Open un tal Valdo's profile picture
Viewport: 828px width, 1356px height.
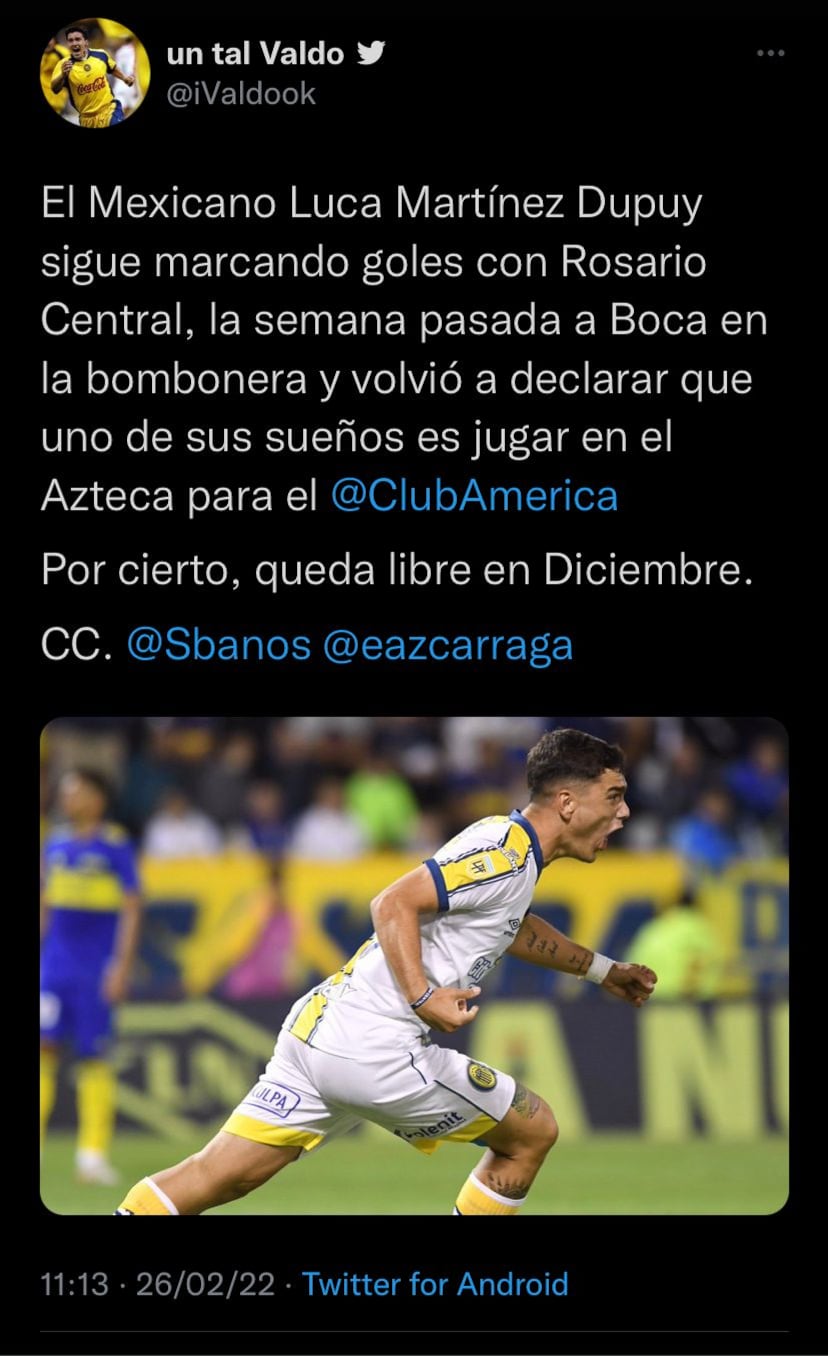tap(94, 73)
